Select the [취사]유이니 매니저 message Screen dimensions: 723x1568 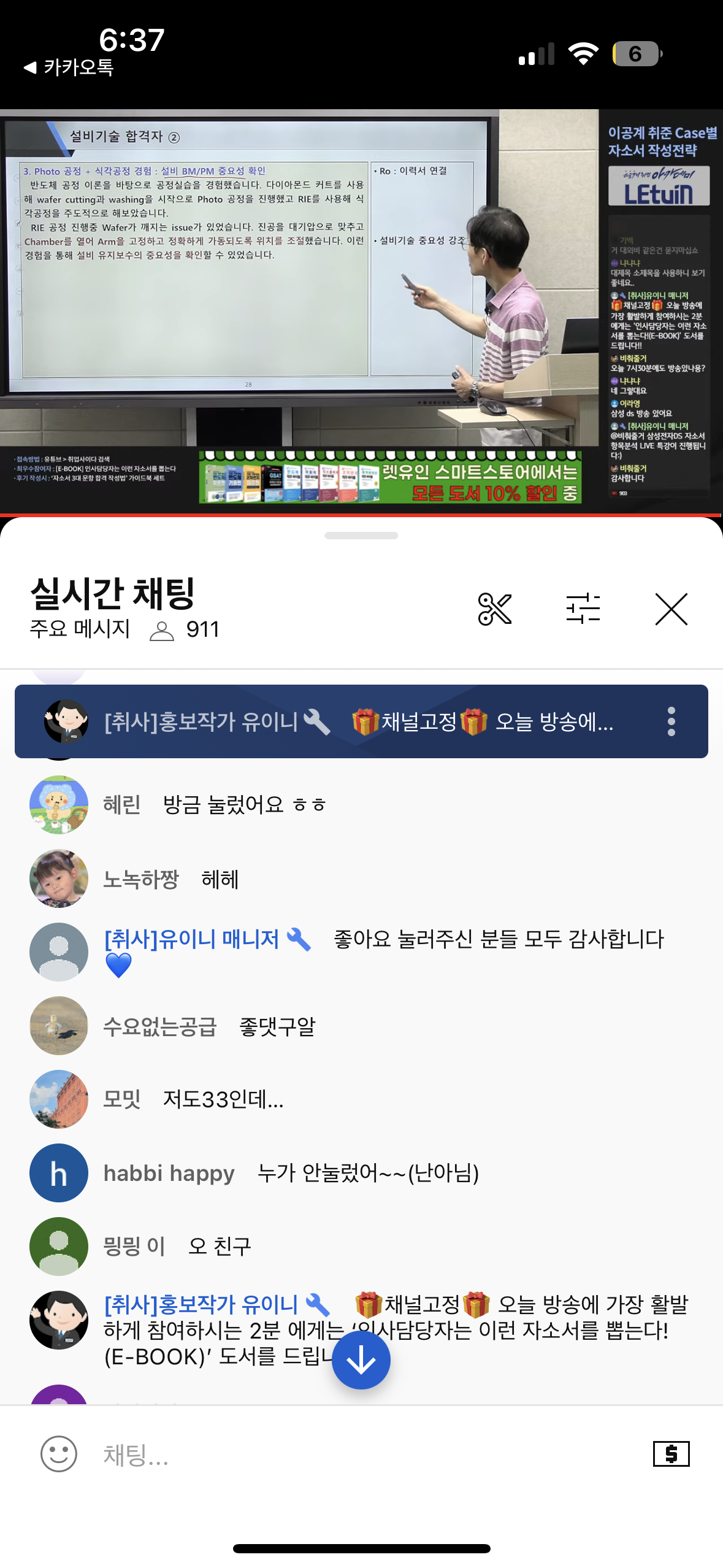[383, 950]
